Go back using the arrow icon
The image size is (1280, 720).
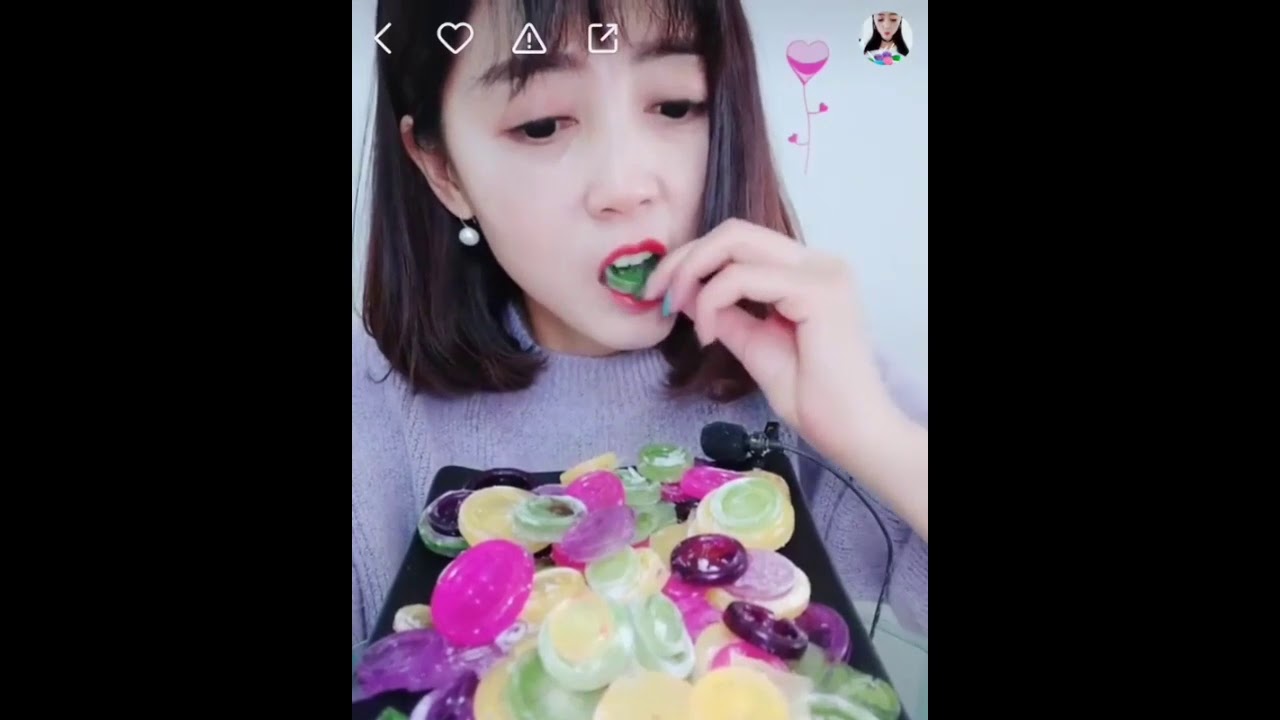[383, 39]
